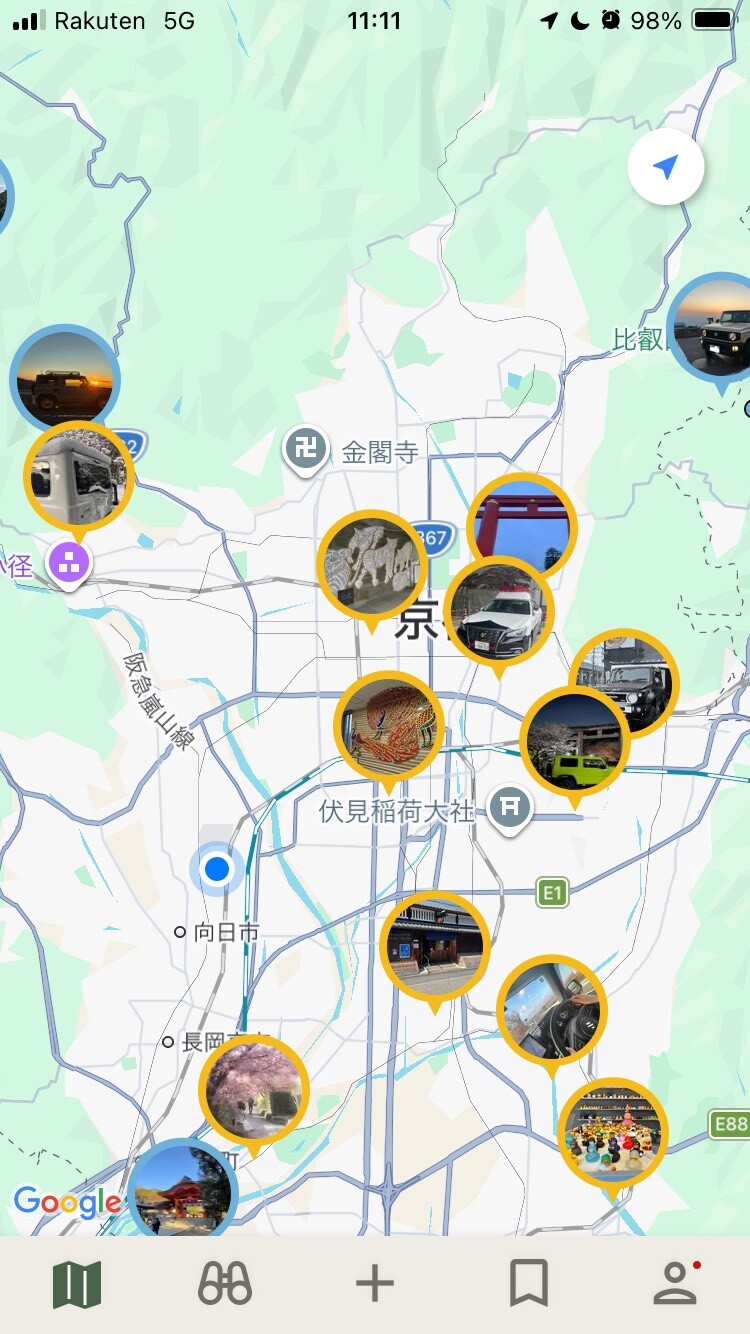Switch to the map tab

(77, 1283)
